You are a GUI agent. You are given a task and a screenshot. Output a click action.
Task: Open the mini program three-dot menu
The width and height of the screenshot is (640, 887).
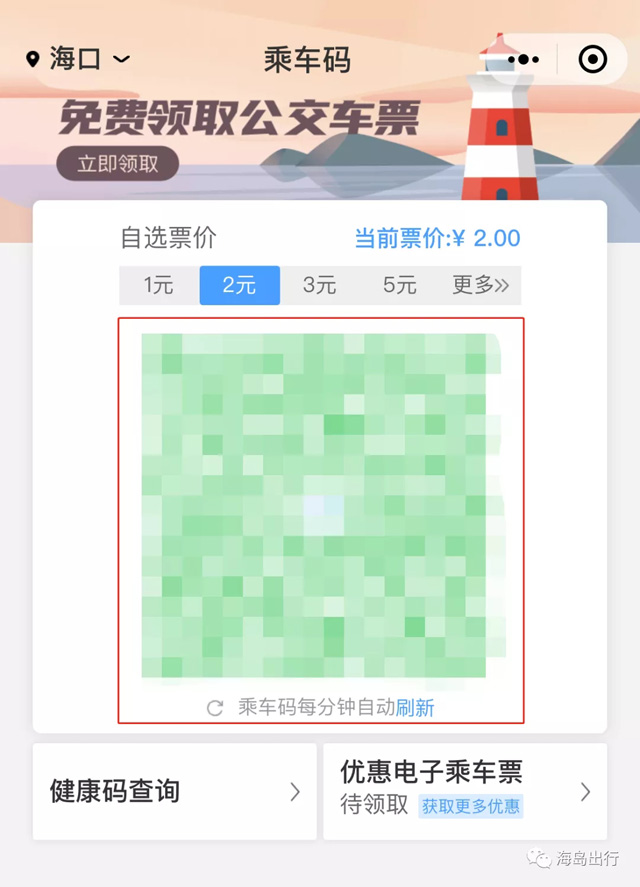523,60
